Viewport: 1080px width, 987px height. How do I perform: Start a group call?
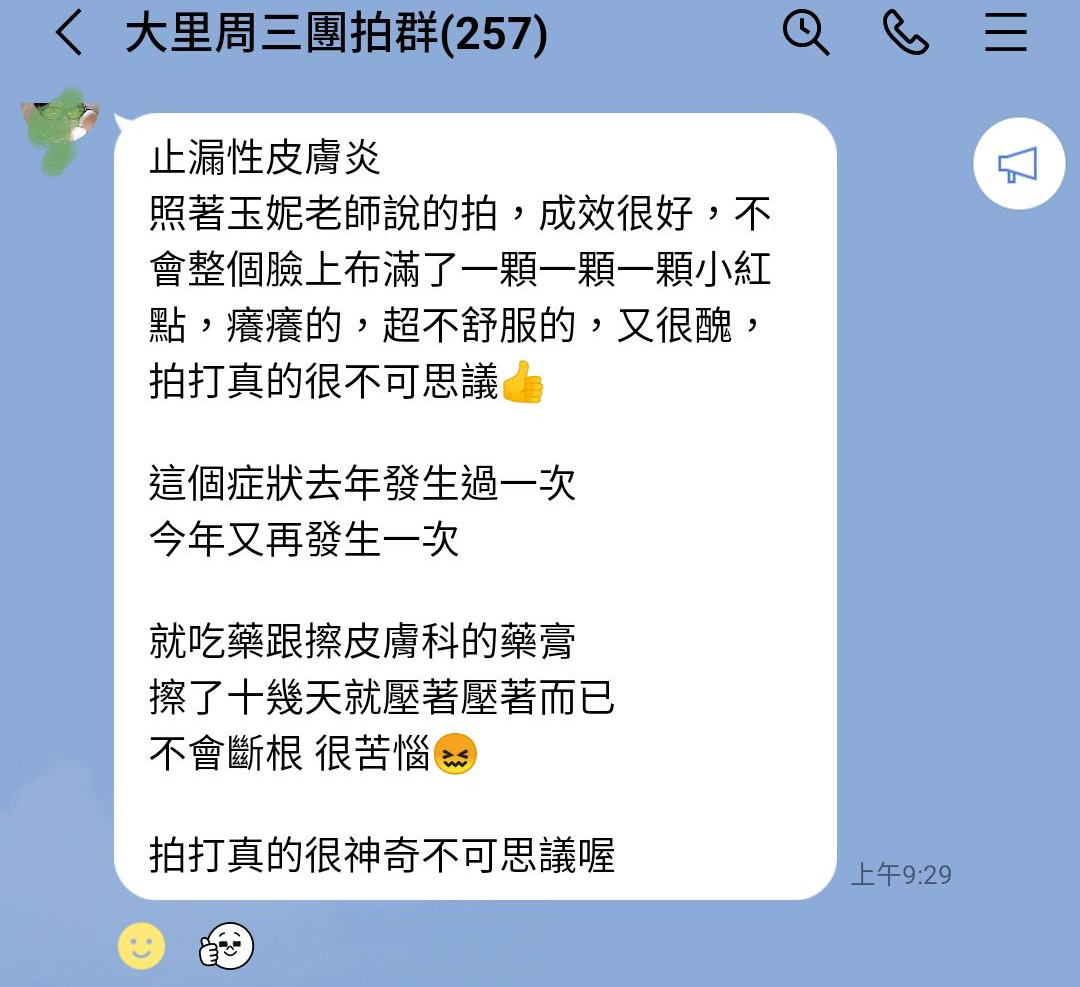(906, 34)
